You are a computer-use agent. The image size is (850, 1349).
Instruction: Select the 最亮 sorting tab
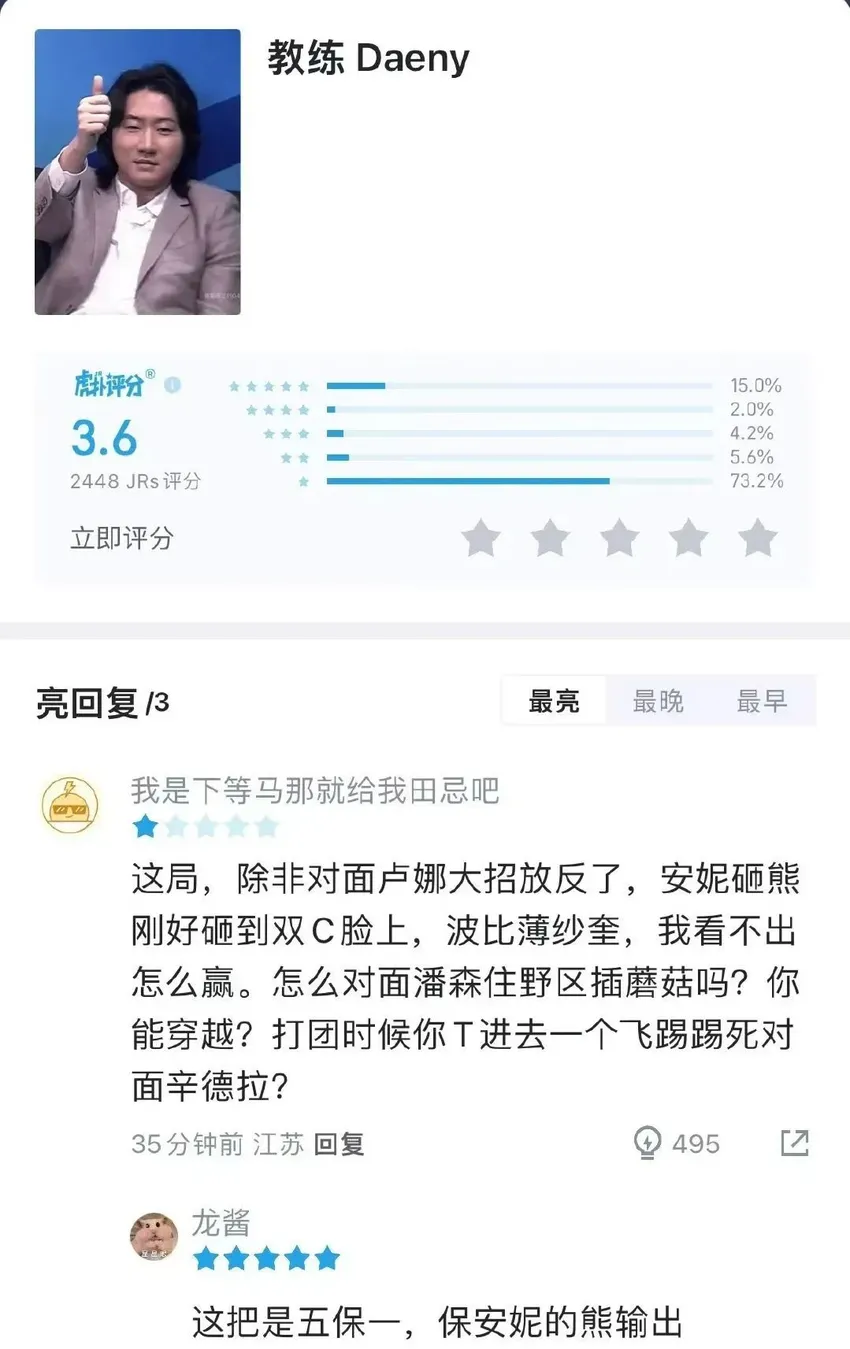click(x=552, y=700)
